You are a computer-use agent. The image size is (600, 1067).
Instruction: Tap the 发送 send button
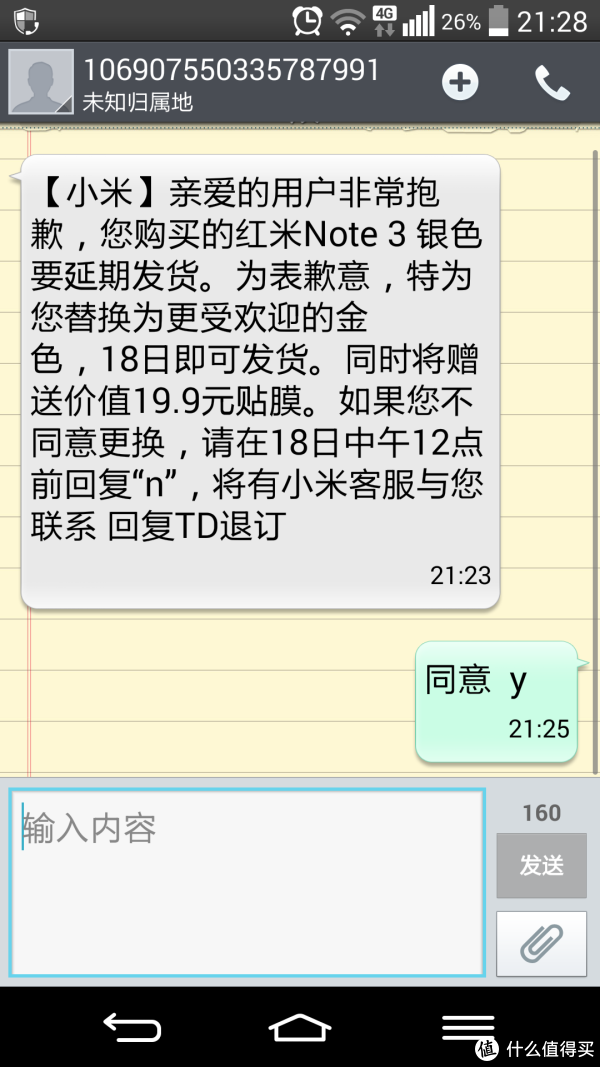coord(541,866)
